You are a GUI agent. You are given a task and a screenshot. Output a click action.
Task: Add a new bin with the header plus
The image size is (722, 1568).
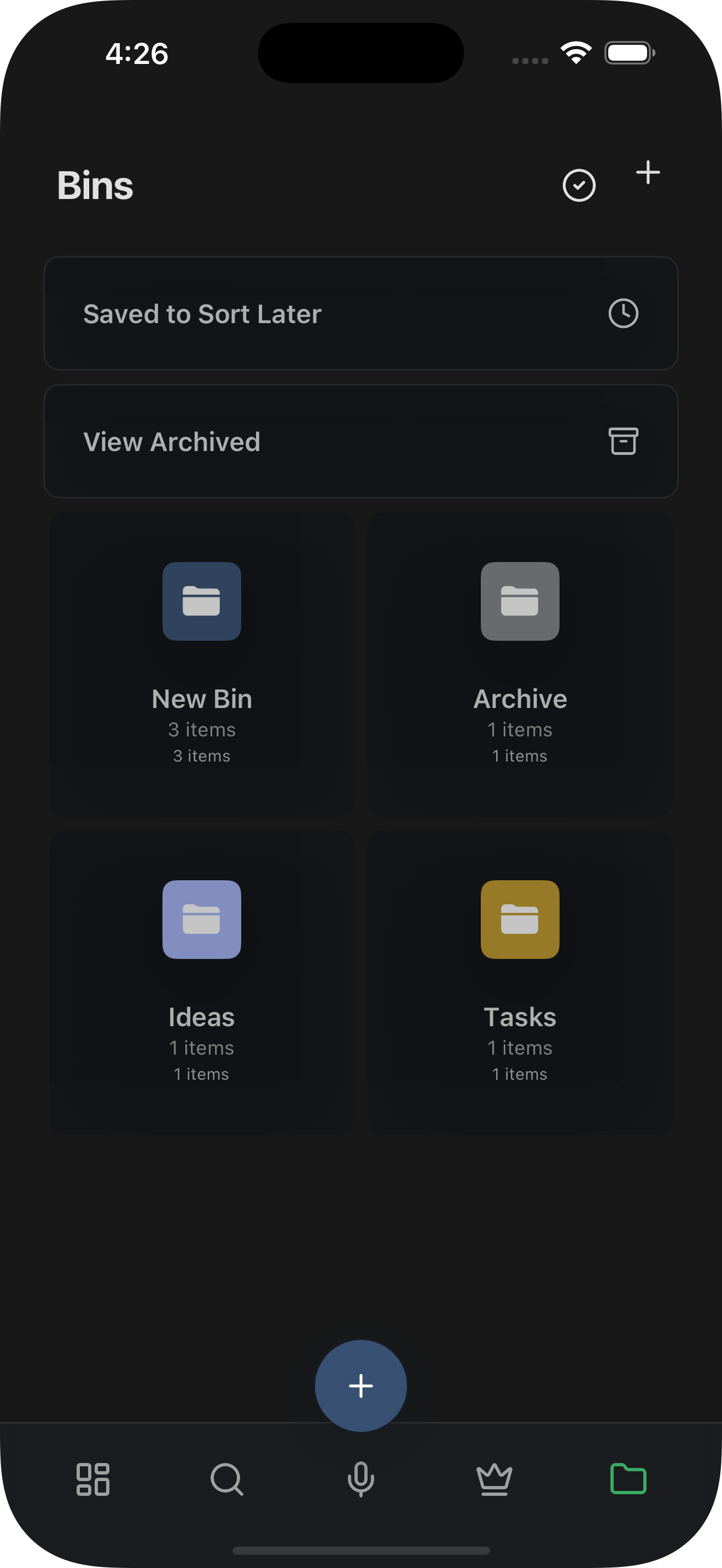click(x=648, y=173)
